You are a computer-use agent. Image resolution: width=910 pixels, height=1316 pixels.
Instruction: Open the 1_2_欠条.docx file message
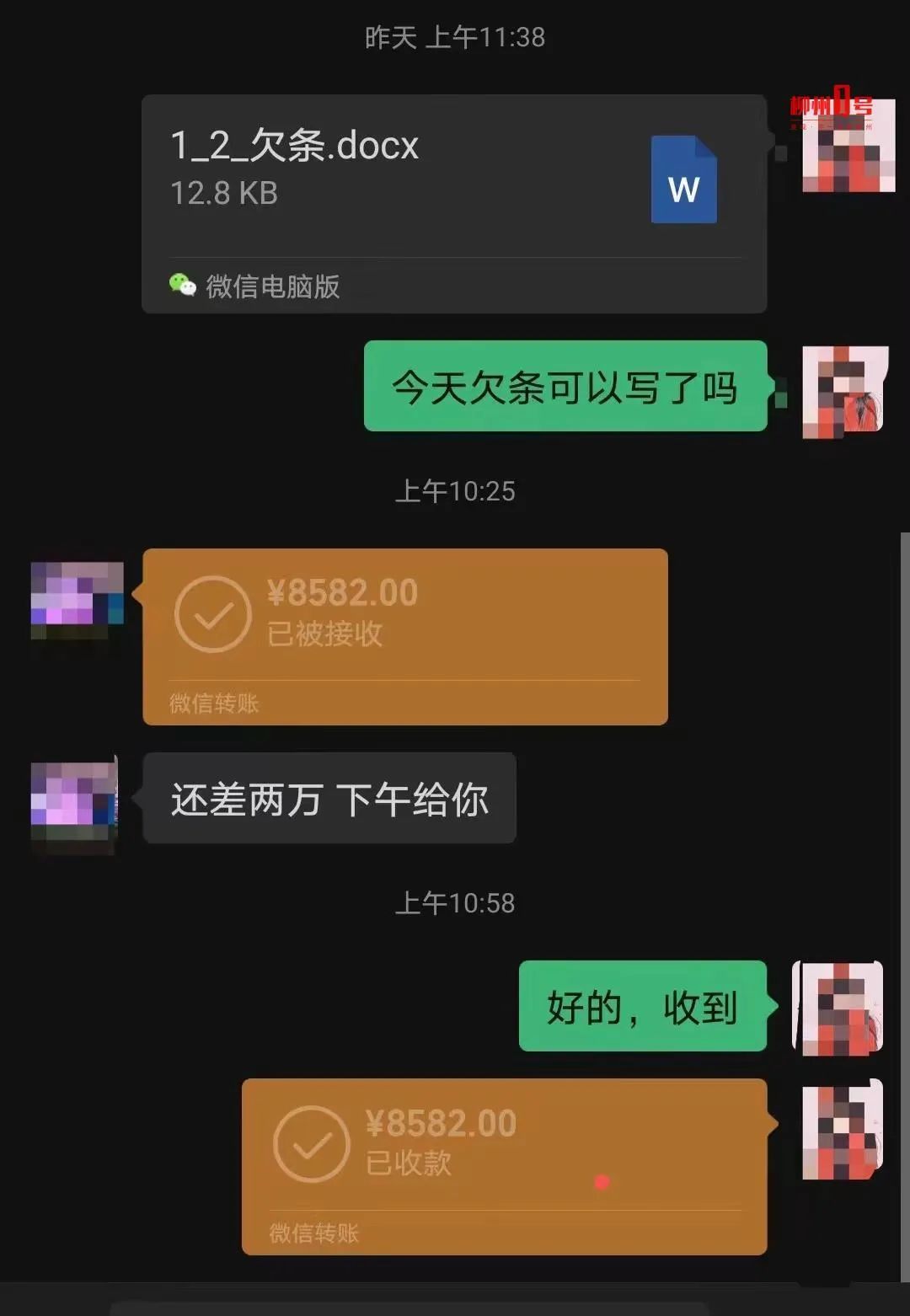[453, 204]
